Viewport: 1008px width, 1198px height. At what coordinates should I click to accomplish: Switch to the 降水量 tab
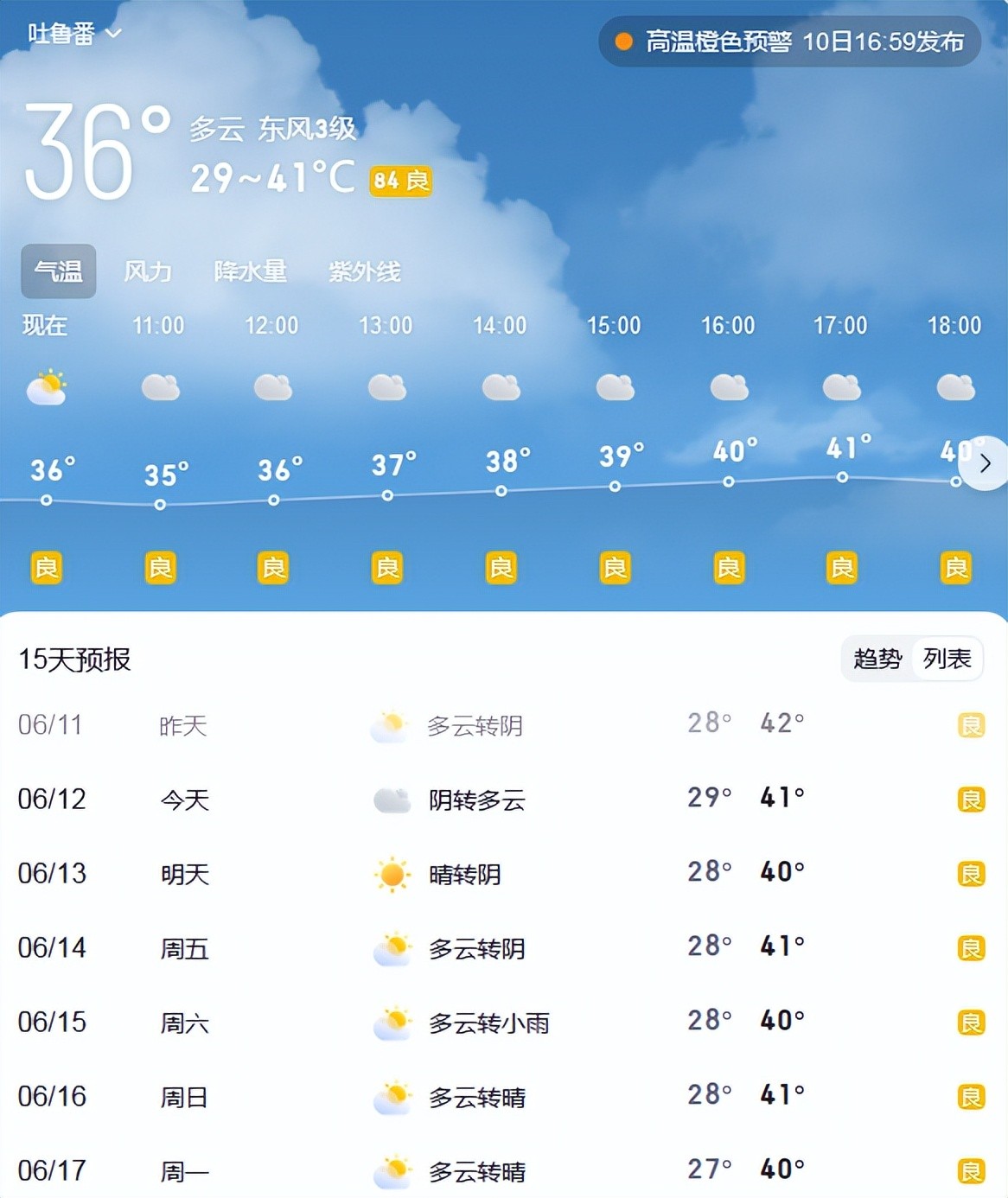tap(250, 271)
